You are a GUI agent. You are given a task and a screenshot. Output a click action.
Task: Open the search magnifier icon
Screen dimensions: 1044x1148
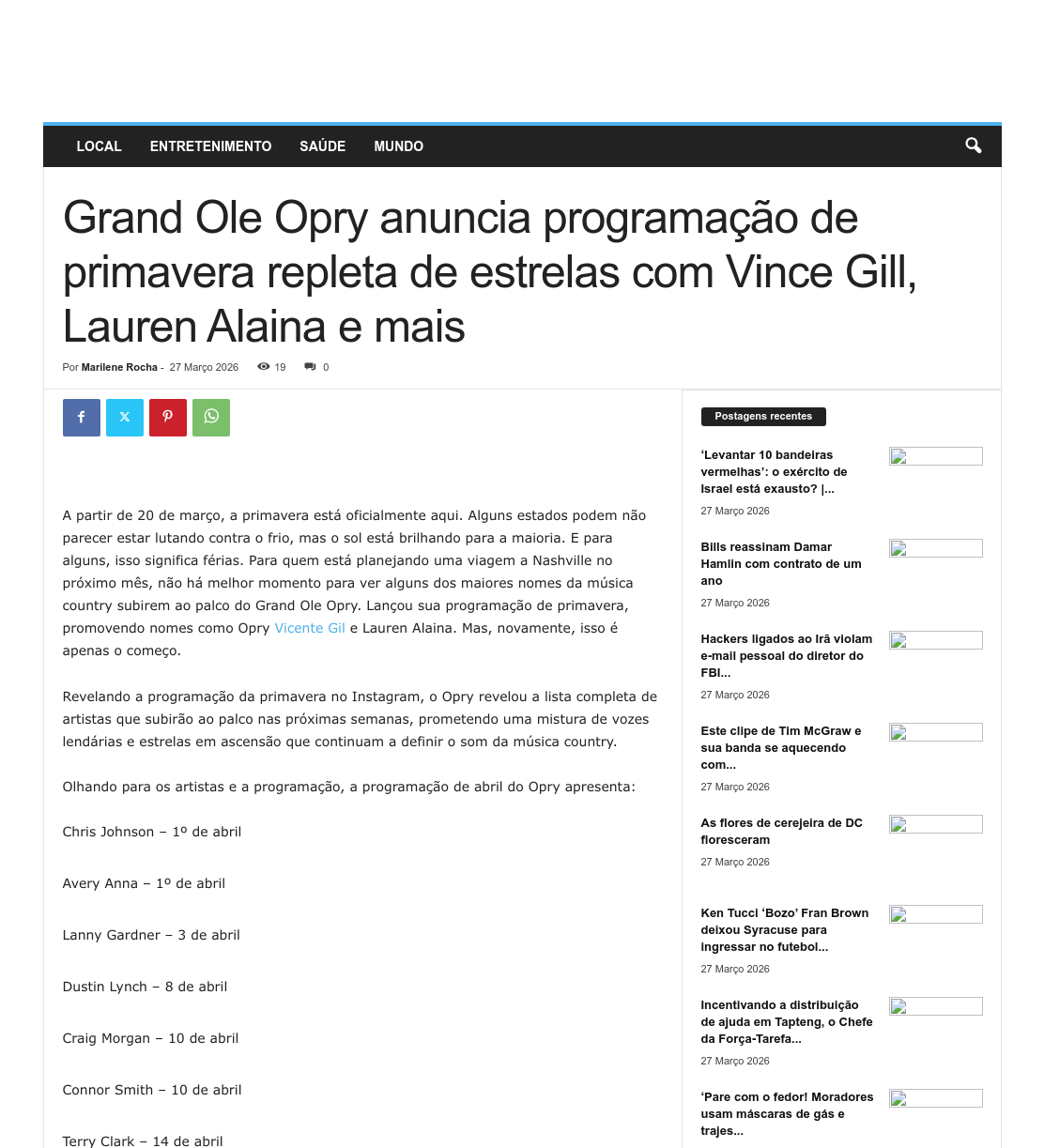point(973,145)
